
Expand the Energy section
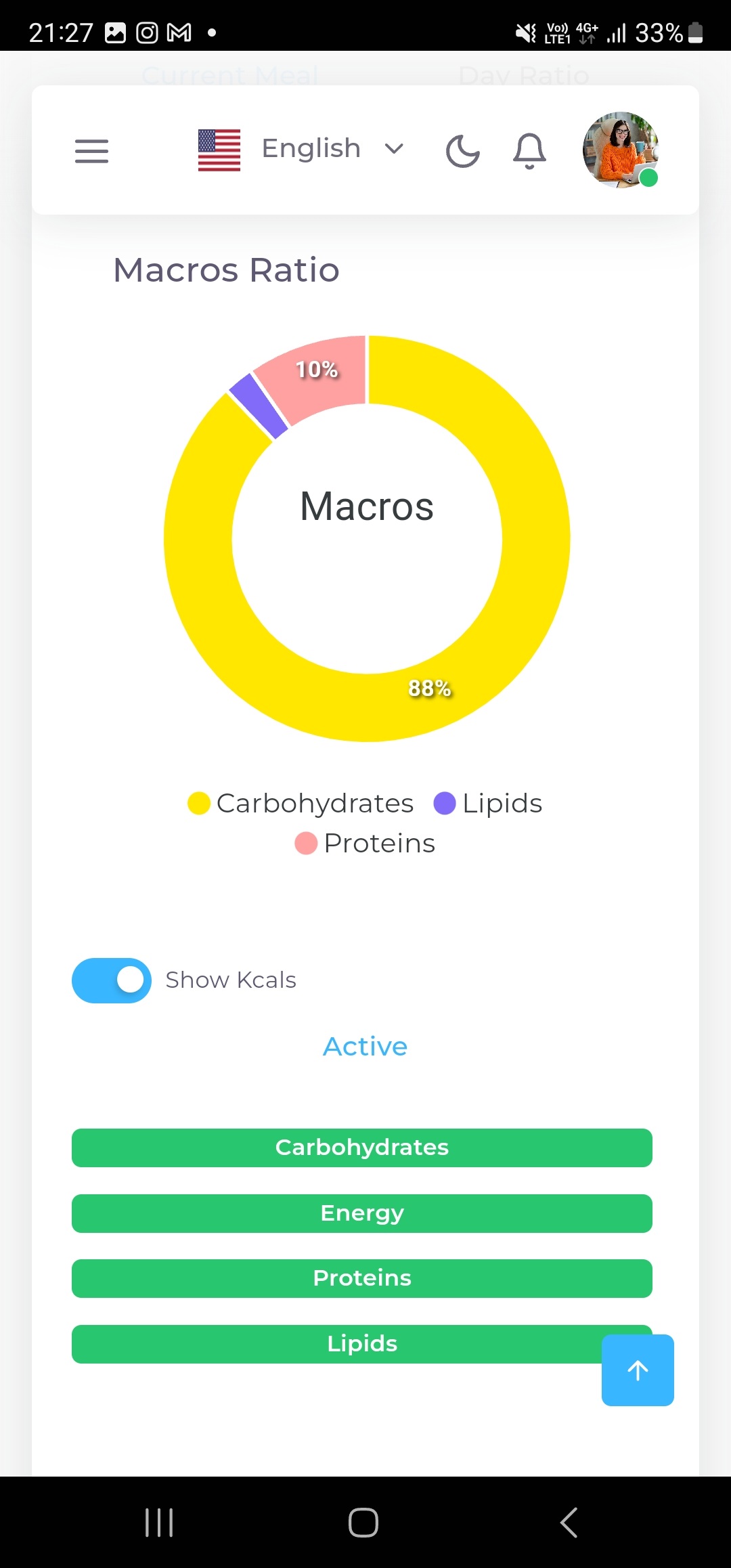tap(361, 1213)
